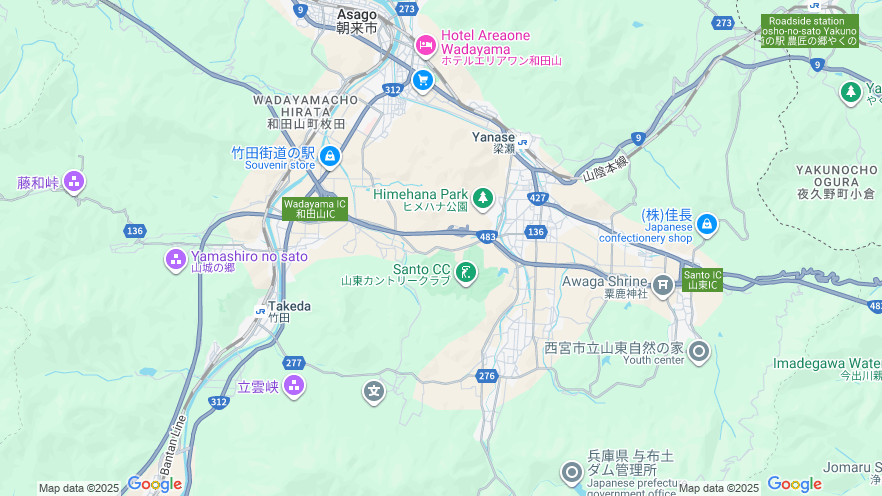Open the Awaga Shrine marker

[663, 288]
